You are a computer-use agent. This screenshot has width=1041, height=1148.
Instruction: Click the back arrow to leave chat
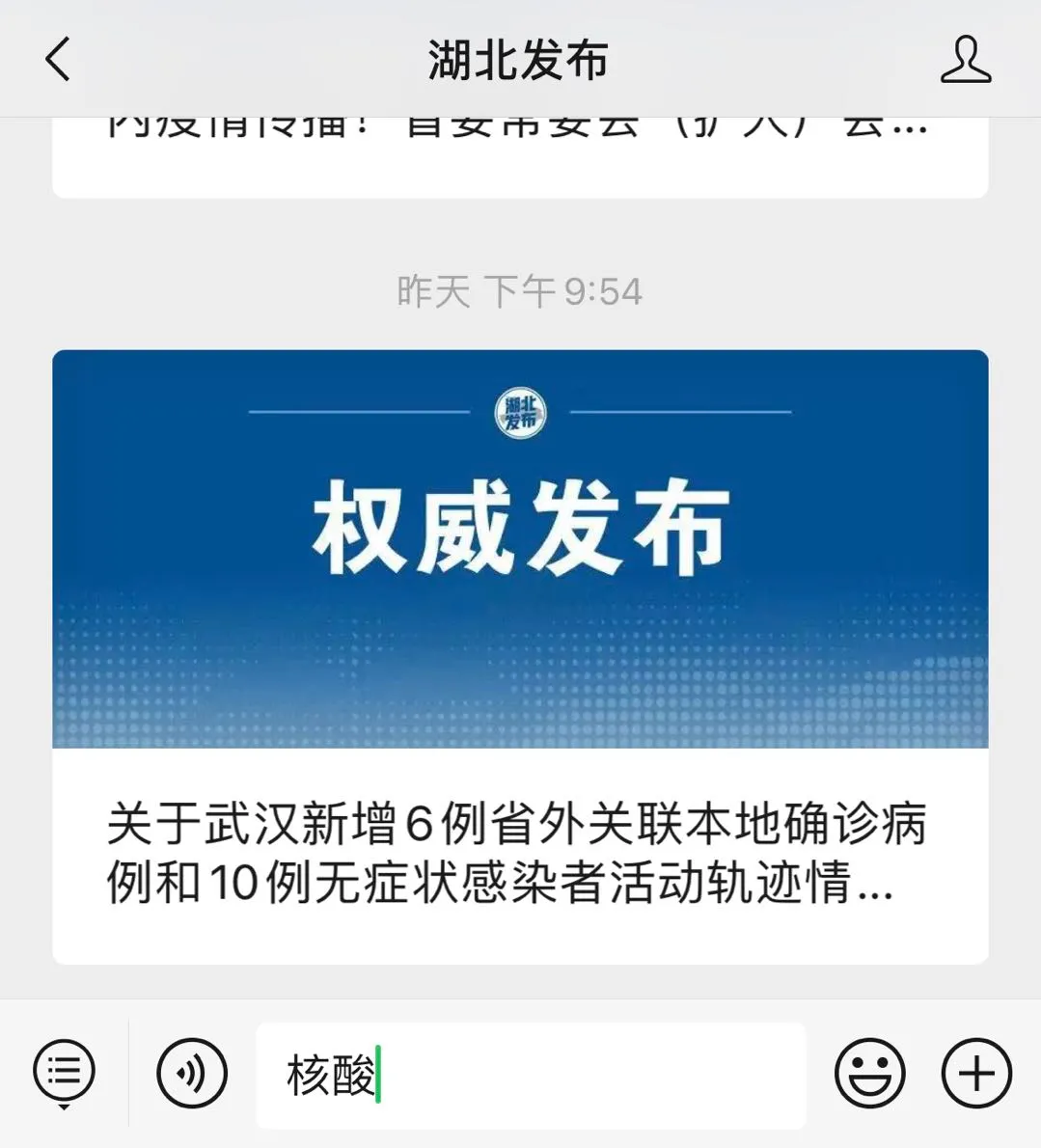(56, 60)
